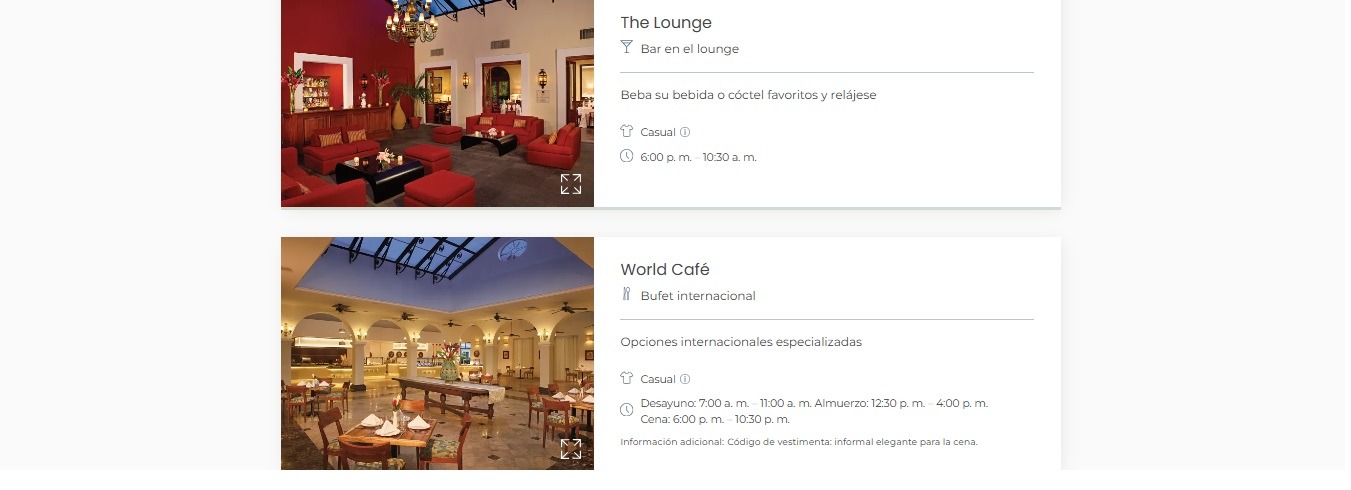Show dress code info for The Lounge
Image resolution: width=1351 pixels, height=490 pixels.
coord(685,132)
